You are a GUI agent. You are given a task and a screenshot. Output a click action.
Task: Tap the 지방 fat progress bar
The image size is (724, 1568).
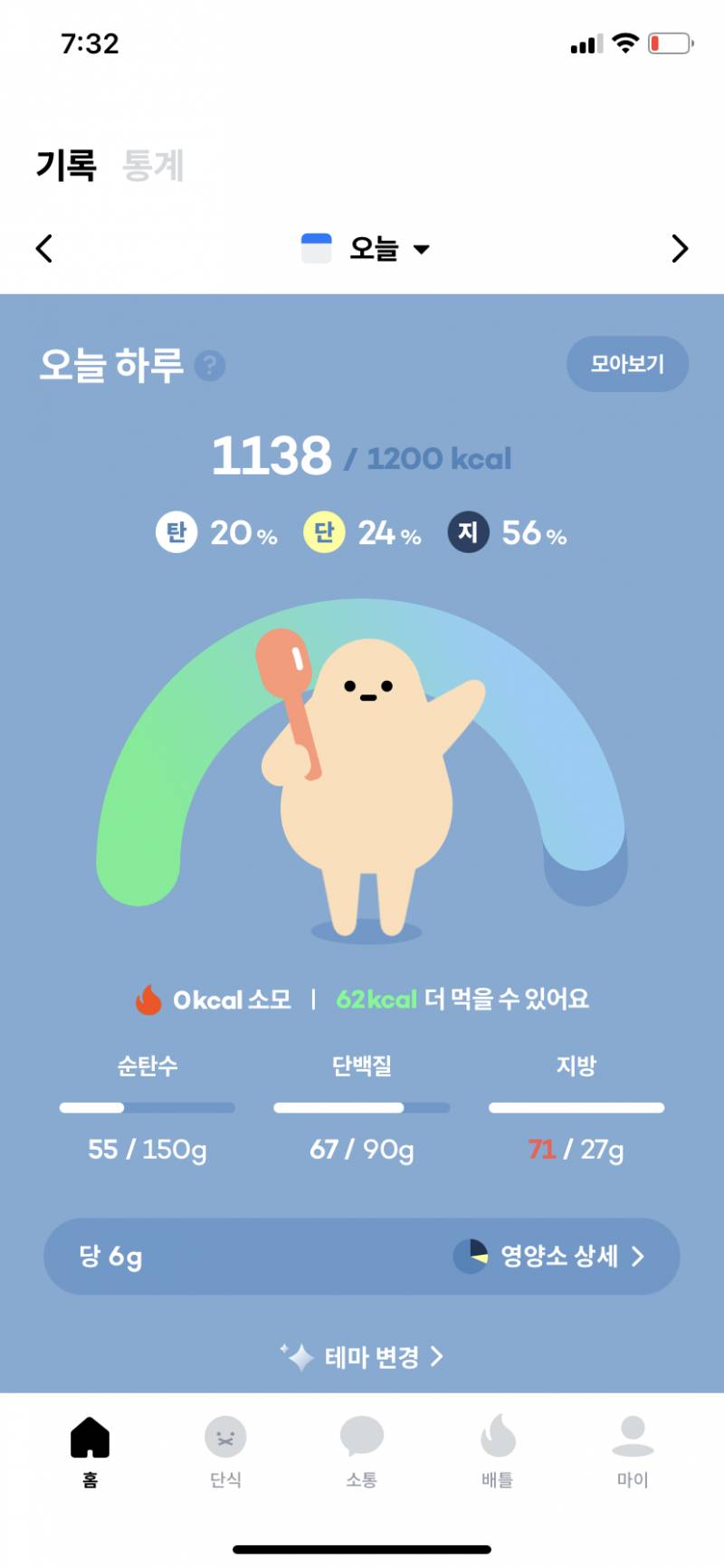[576, 1107]
